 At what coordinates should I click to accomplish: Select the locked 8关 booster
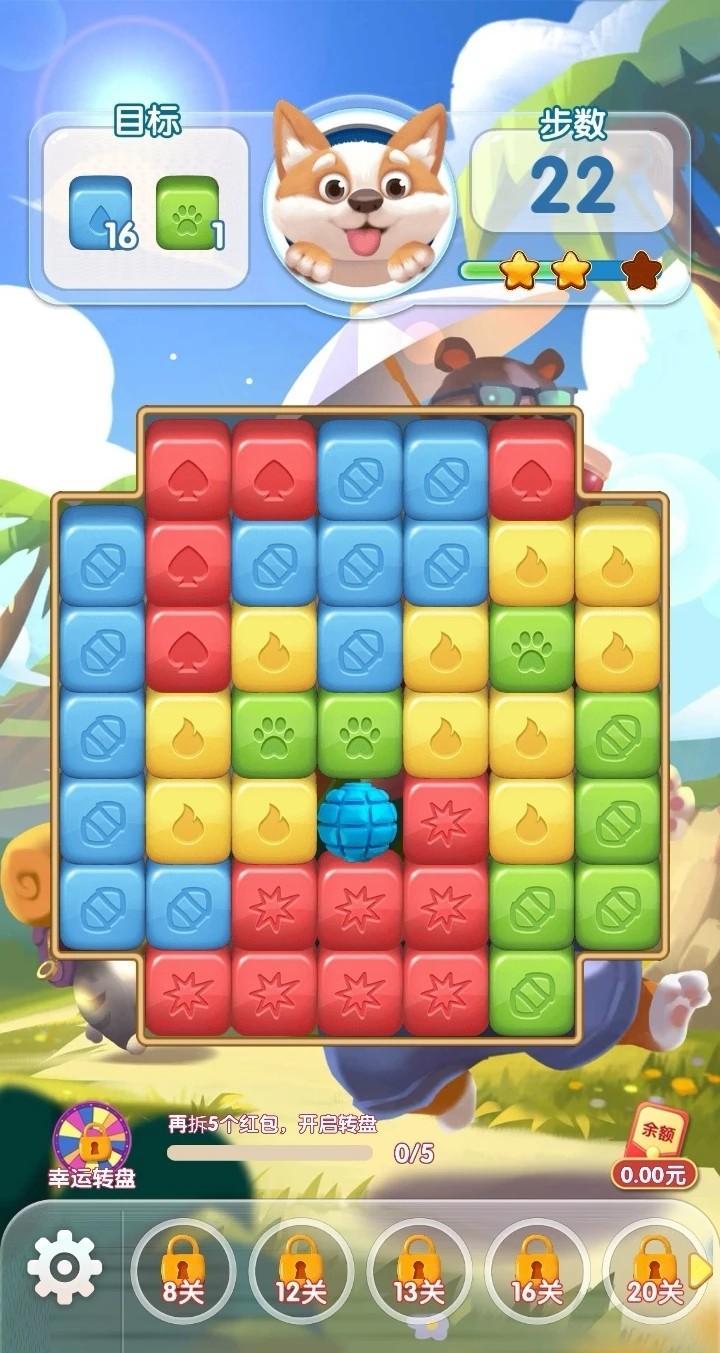pos(183,1270)
